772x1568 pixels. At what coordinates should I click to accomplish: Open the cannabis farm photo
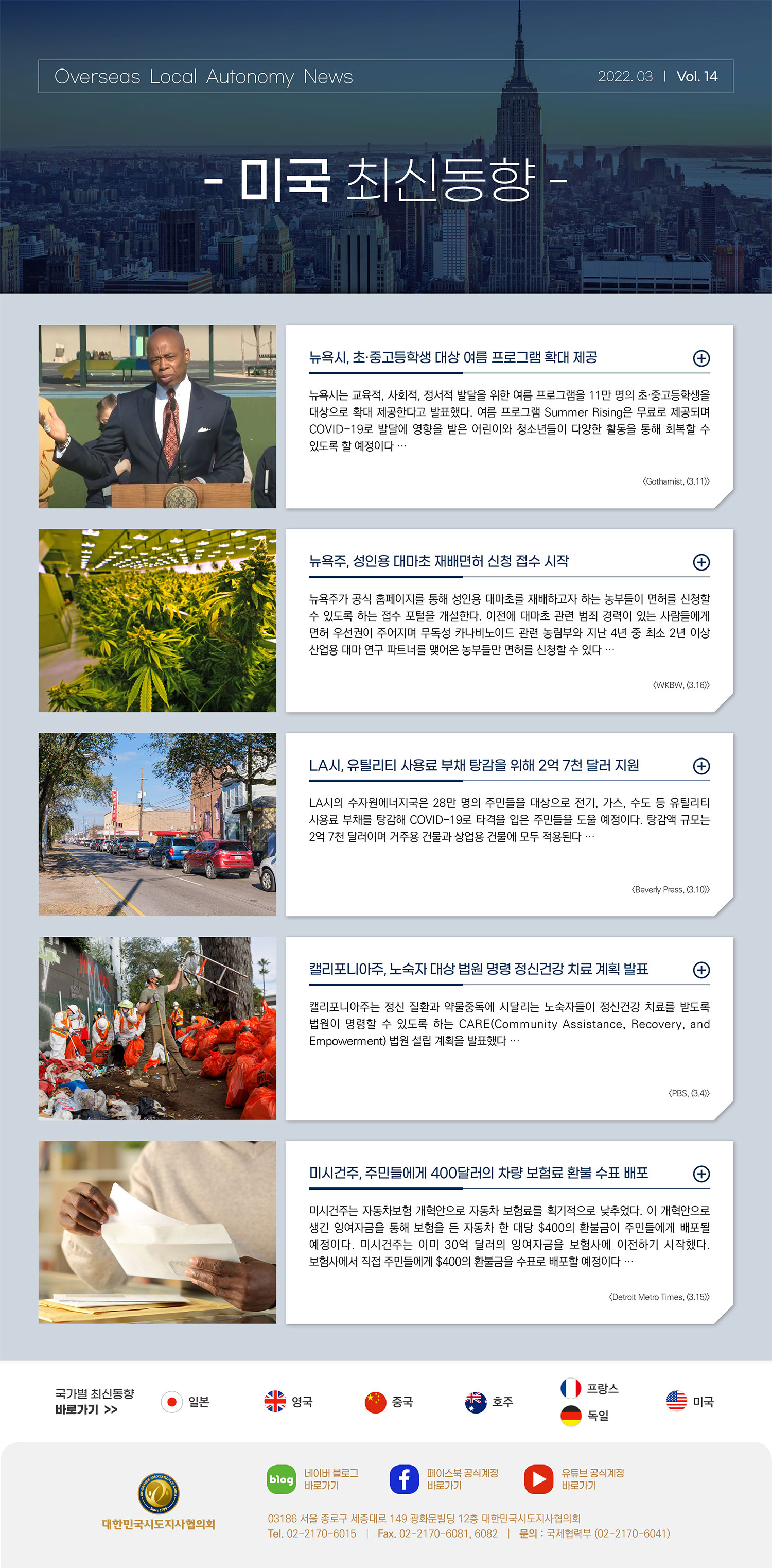pos(157,621)
